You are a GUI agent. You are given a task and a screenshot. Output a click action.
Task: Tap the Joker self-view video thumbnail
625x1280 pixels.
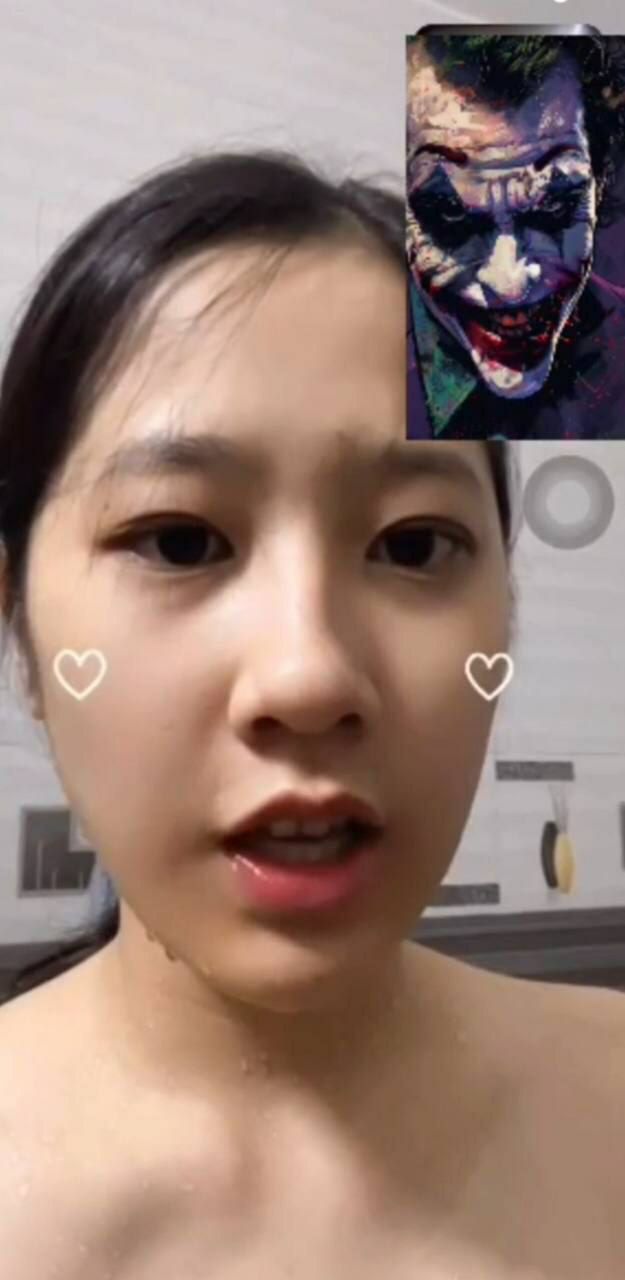pos(515,237)
